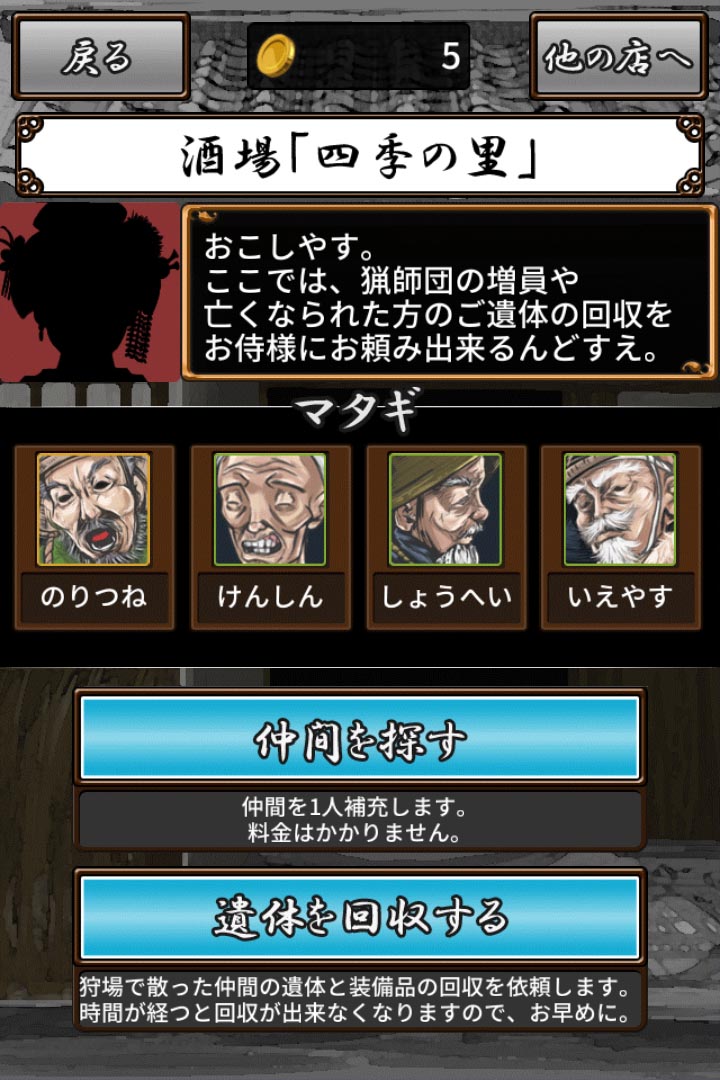Choose いえやす character card
720x1080 pixels.
pyautogui.click(x=620, y=538)
